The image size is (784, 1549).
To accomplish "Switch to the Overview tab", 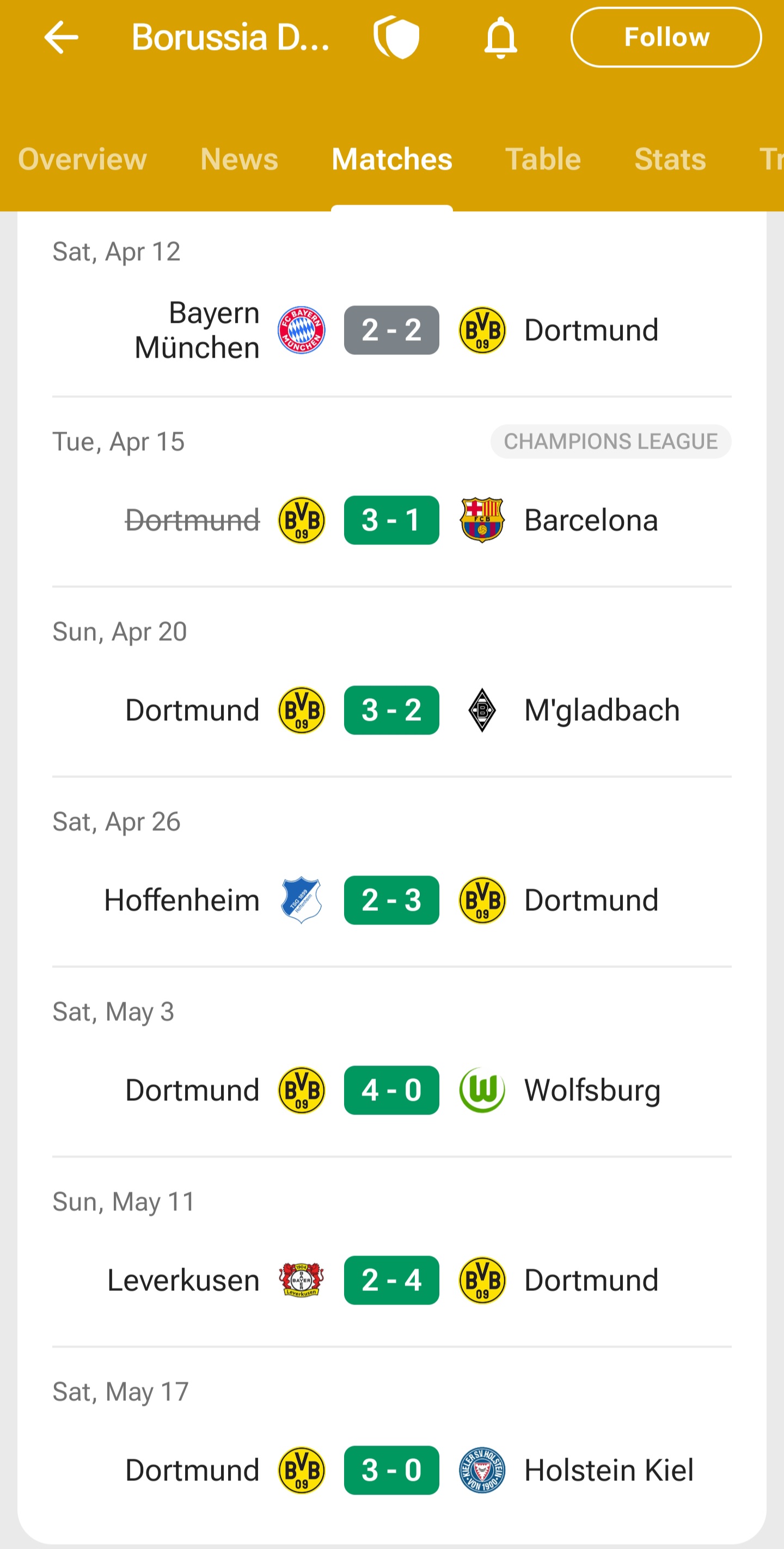I will 82,160.
